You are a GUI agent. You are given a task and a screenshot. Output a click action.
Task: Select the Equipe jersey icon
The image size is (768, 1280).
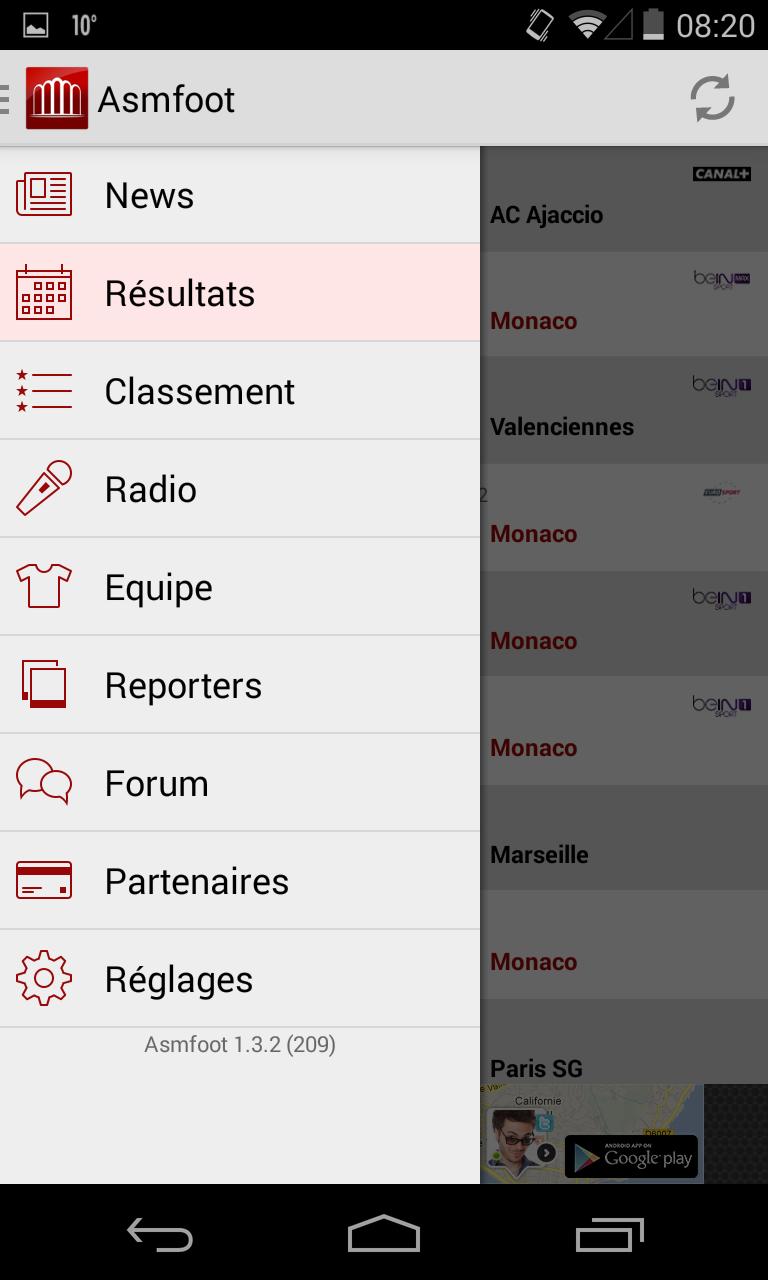click(x=44, y=587)
